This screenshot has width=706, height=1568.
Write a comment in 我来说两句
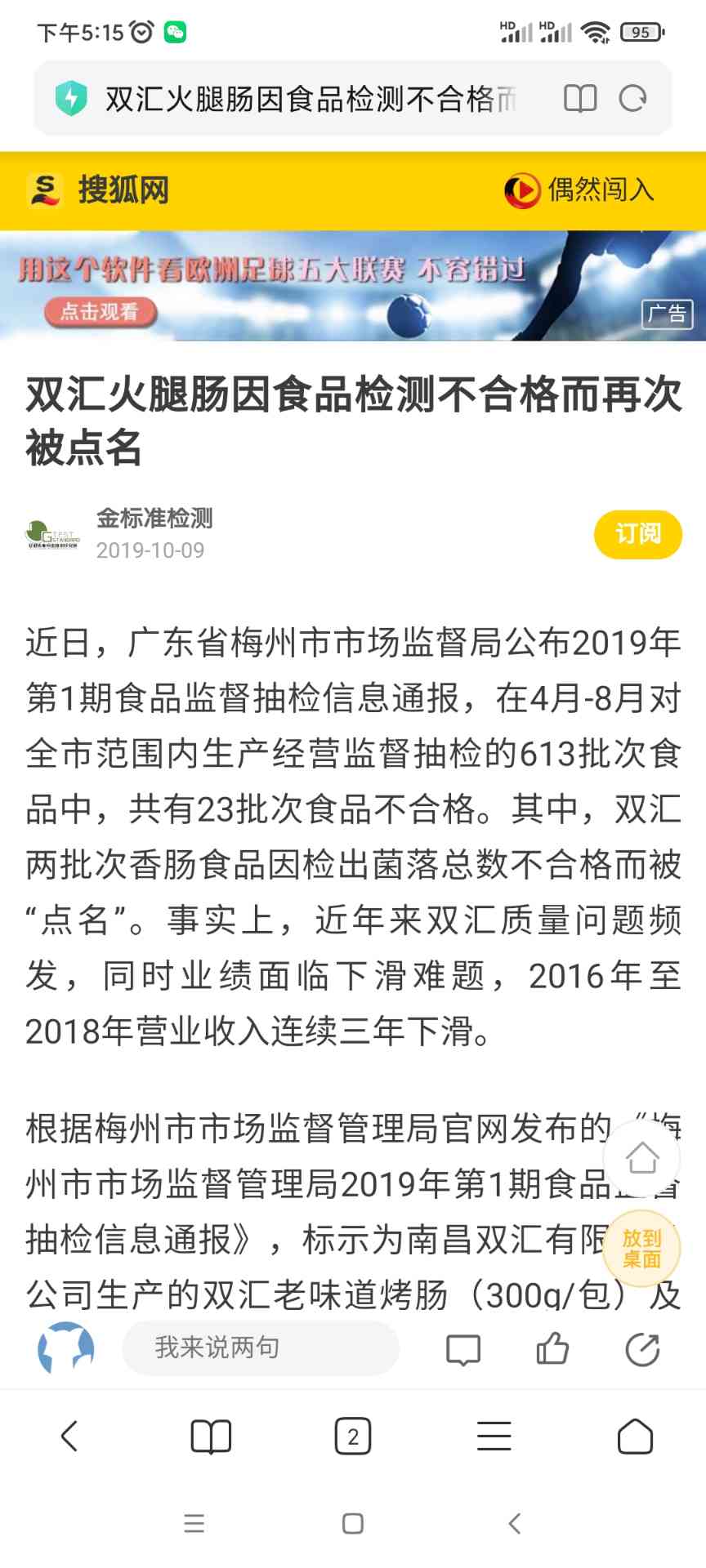[x=260, y=1347]
